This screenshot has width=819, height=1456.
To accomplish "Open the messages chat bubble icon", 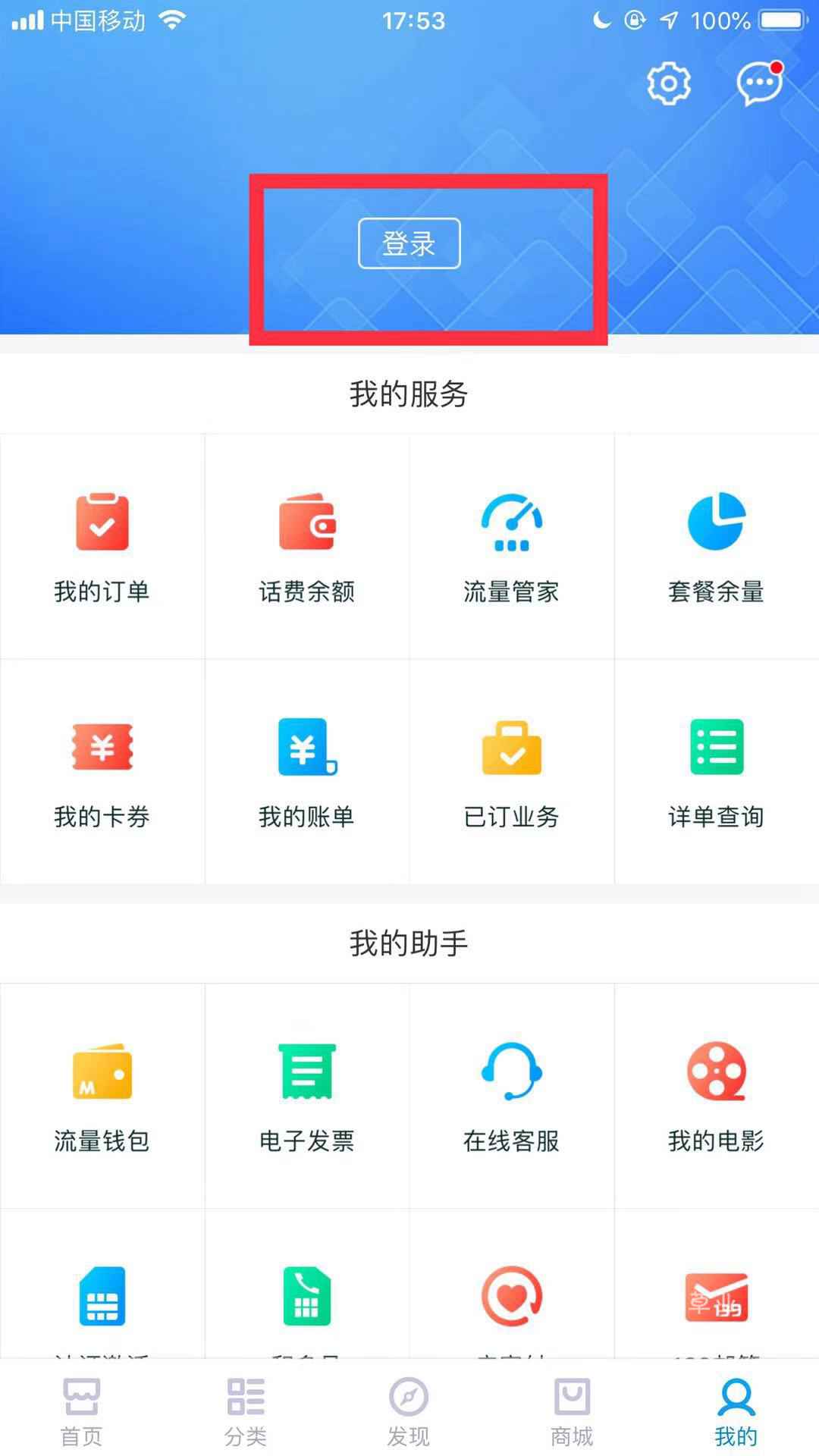I will (x=760, y=83).
